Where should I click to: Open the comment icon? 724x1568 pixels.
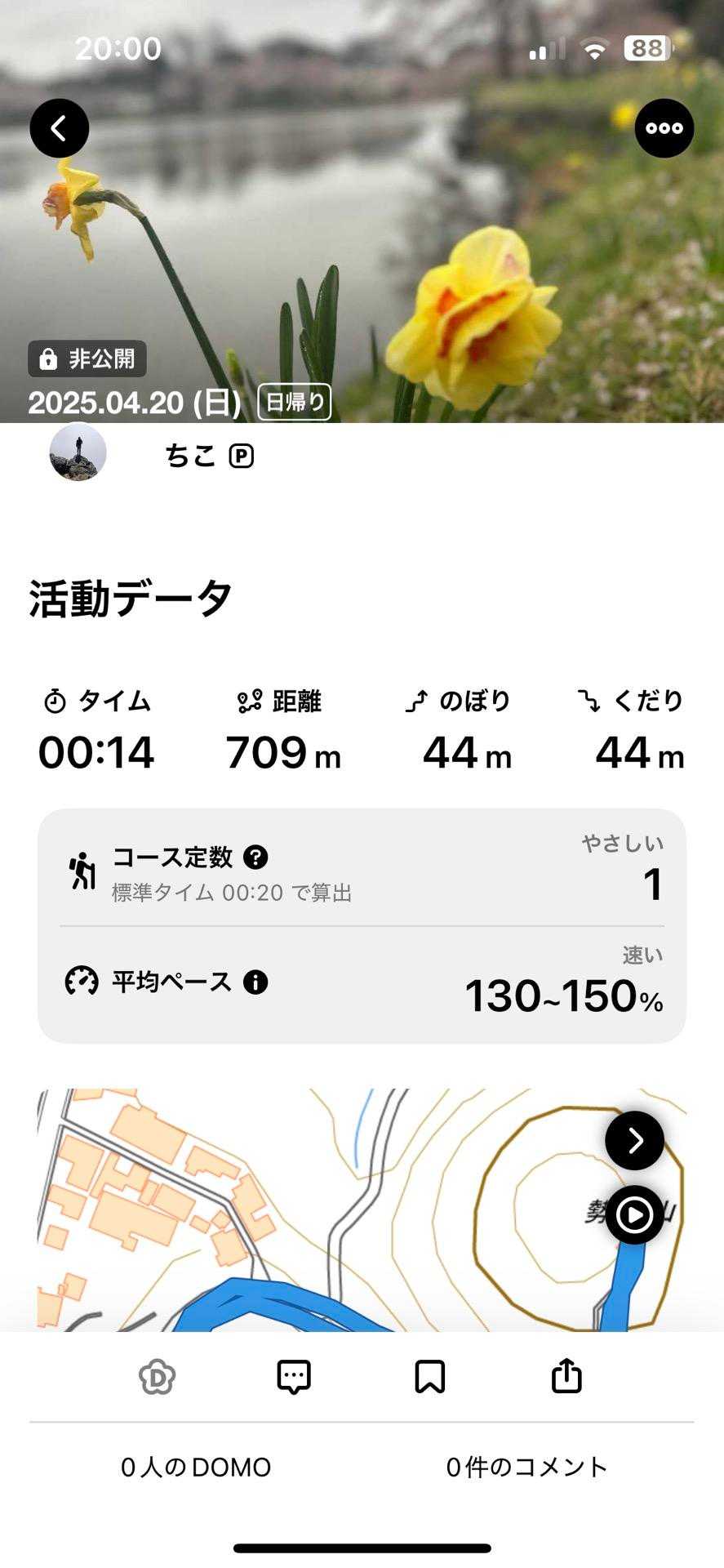(294, 1377)
